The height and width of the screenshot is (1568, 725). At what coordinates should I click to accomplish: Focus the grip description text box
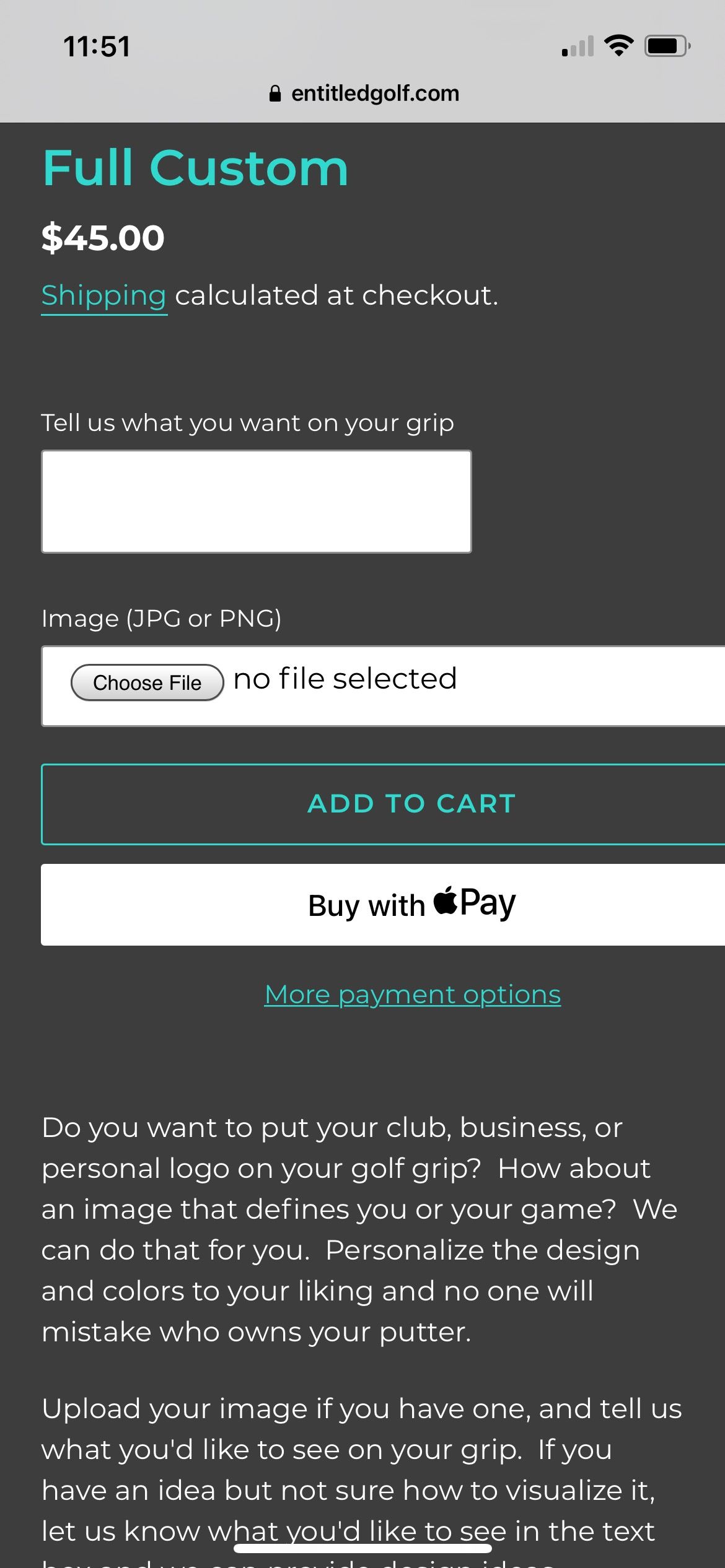[256, 502]
